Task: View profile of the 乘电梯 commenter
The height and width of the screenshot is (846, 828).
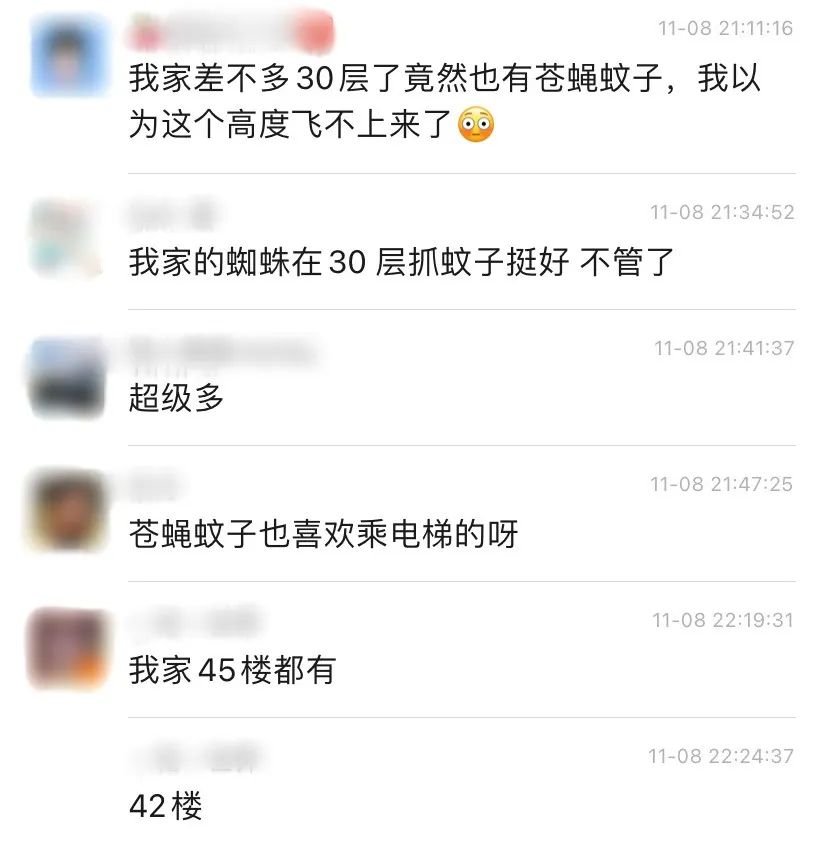Action: (x=67, y=511)
